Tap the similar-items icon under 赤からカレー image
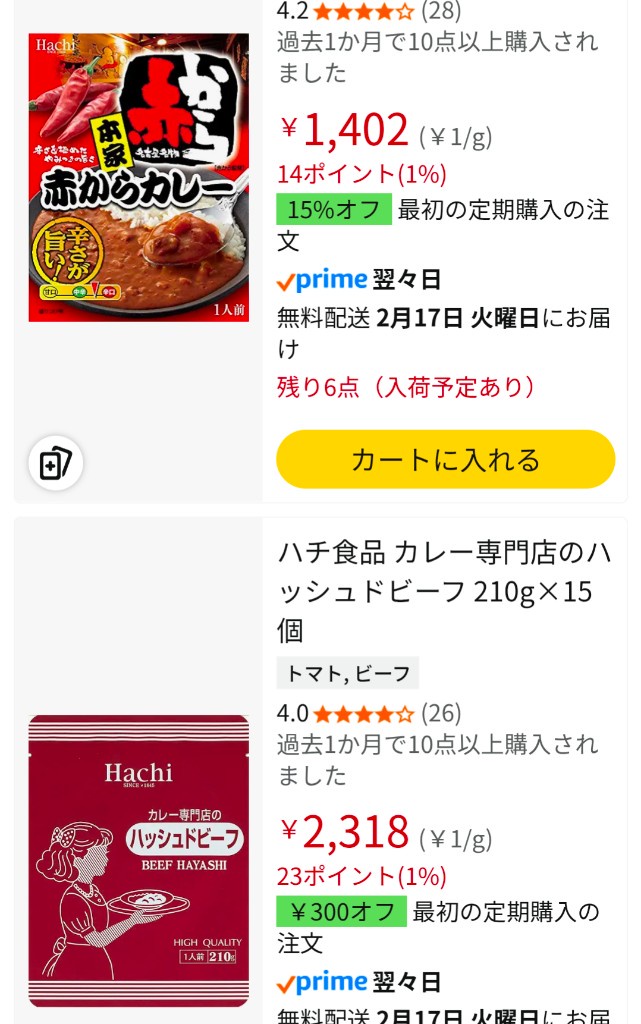641x1024 pixels. point(56,464)
